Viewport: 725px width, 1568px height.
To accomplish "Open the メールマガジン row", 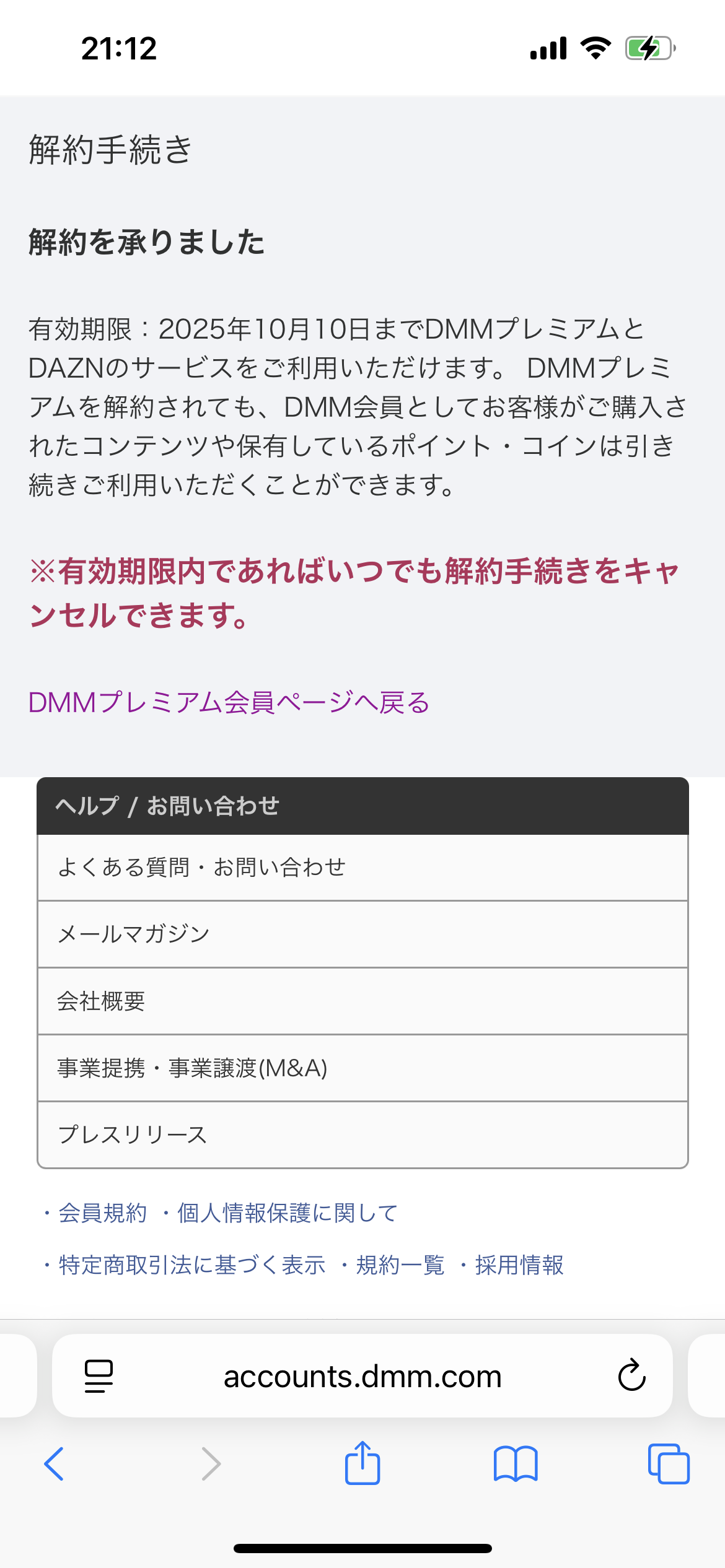I will pos(362,934).
